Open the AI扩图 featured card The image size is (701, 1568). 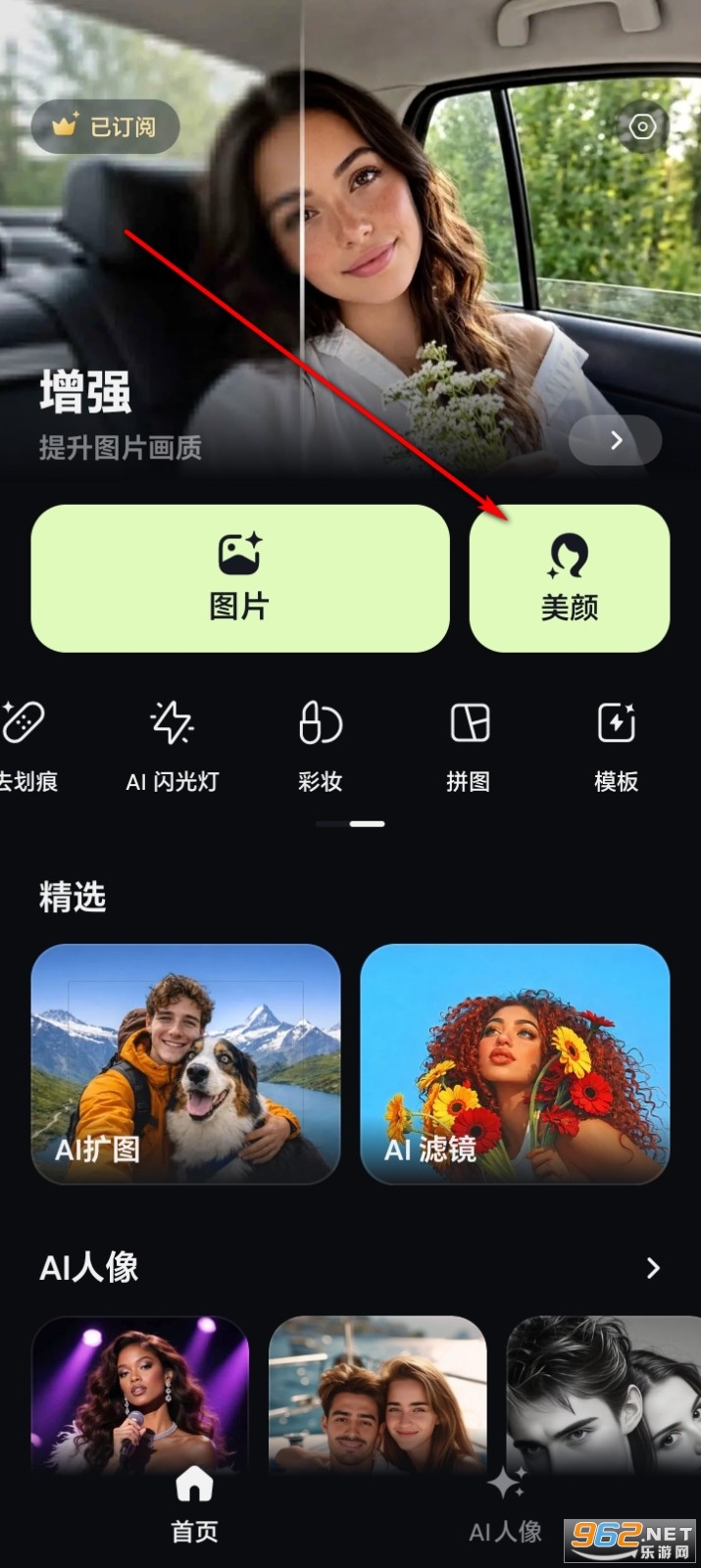[186, 1063]
